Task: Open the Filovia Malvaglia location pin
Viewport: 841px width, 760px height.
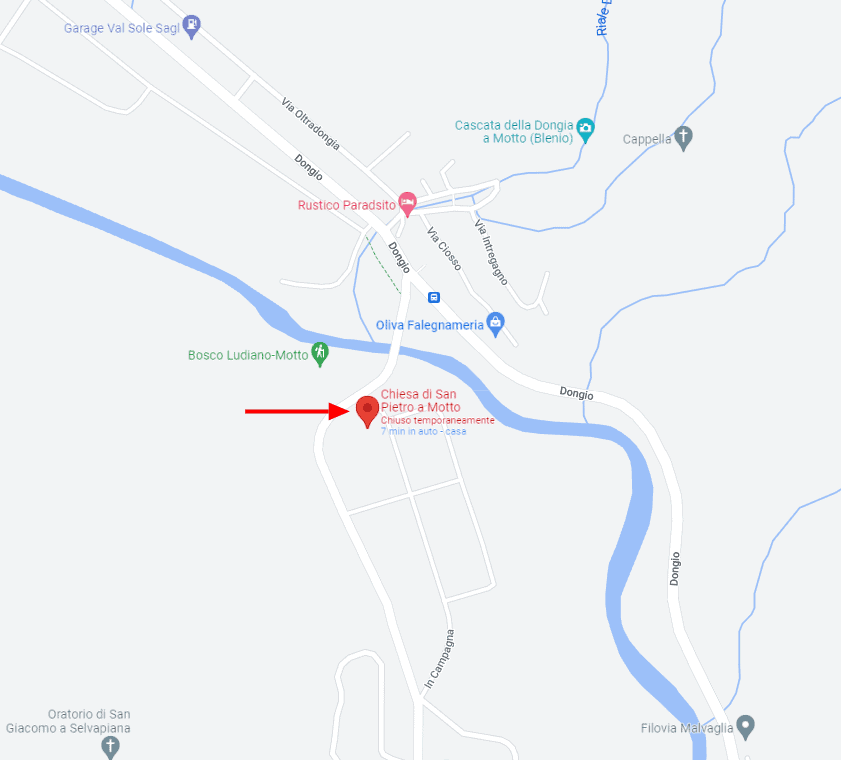Action: 744,726
